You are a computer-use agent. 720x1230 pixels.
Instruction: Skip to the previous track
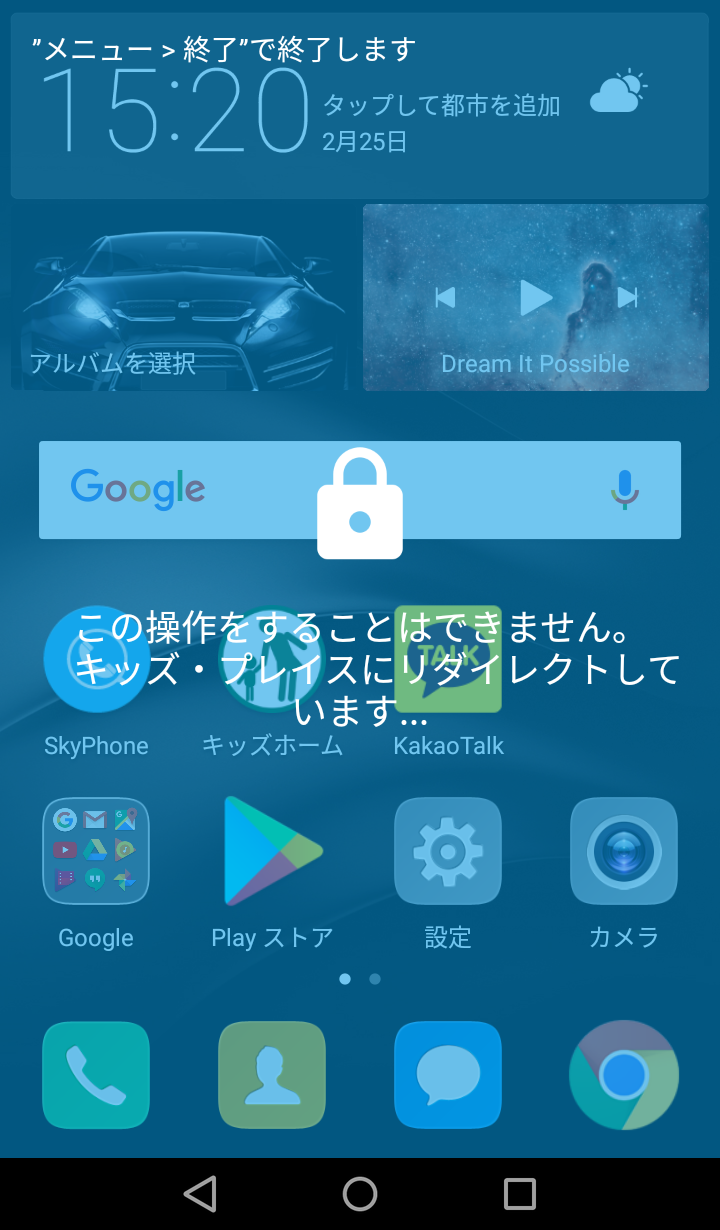point(443,297)
